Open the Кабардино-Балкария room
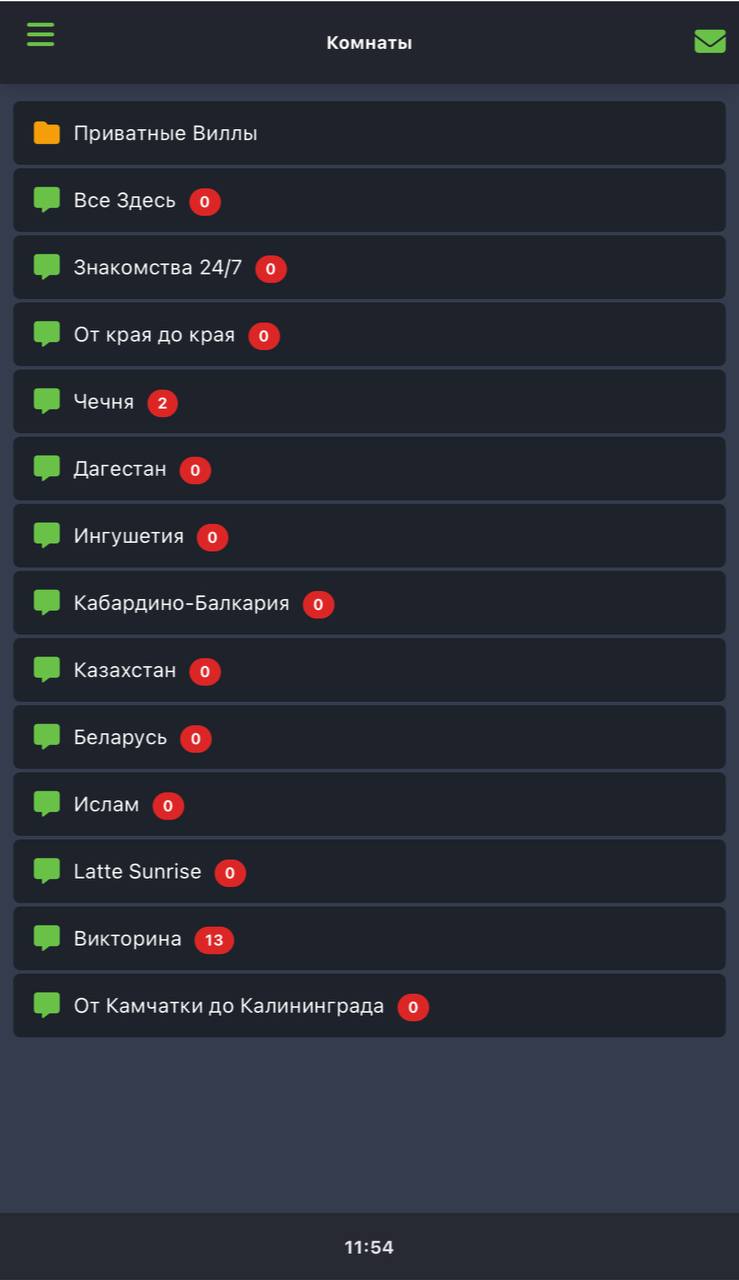This screenshot has height=1280, width=739. tap(181, 603)
